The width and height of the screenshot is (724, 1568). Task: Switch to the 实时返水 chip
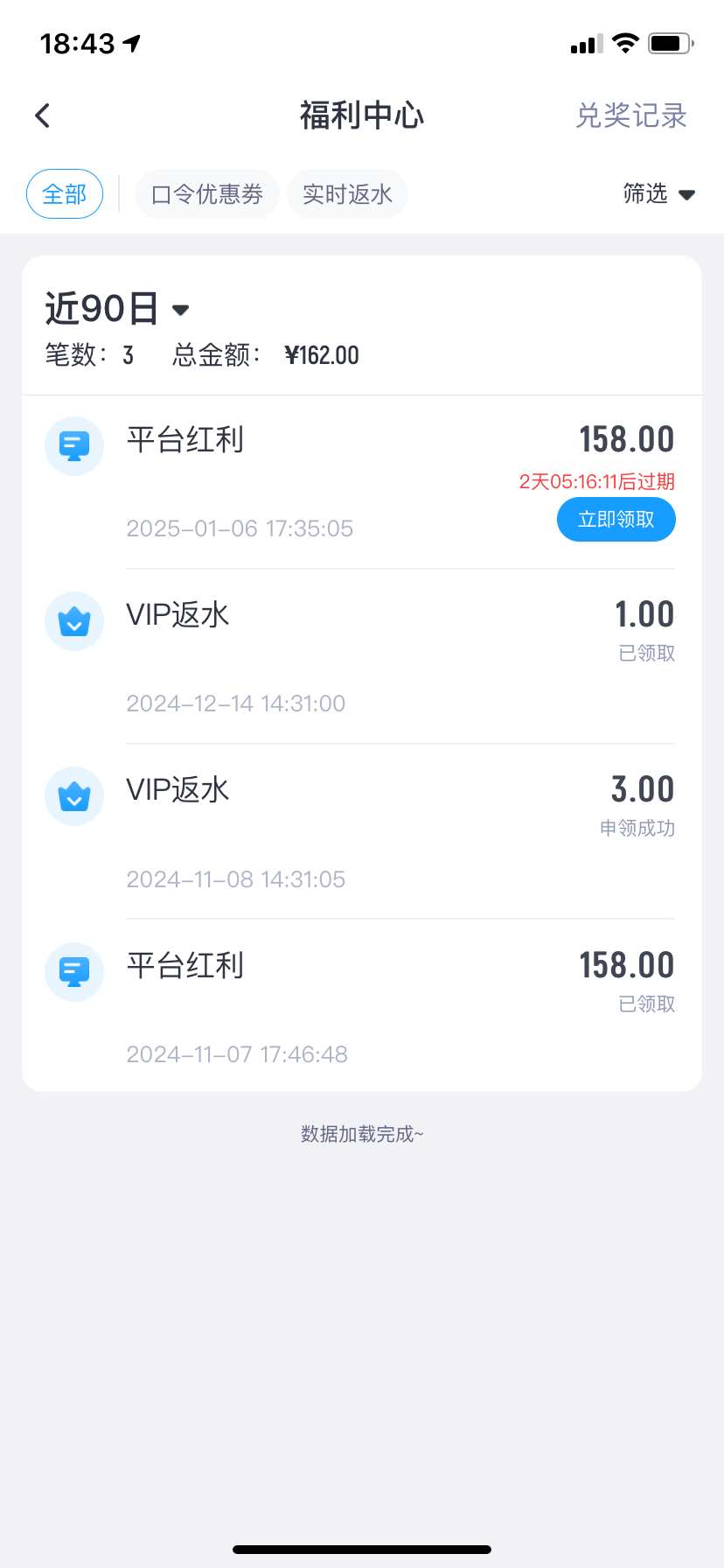[347, 193]
